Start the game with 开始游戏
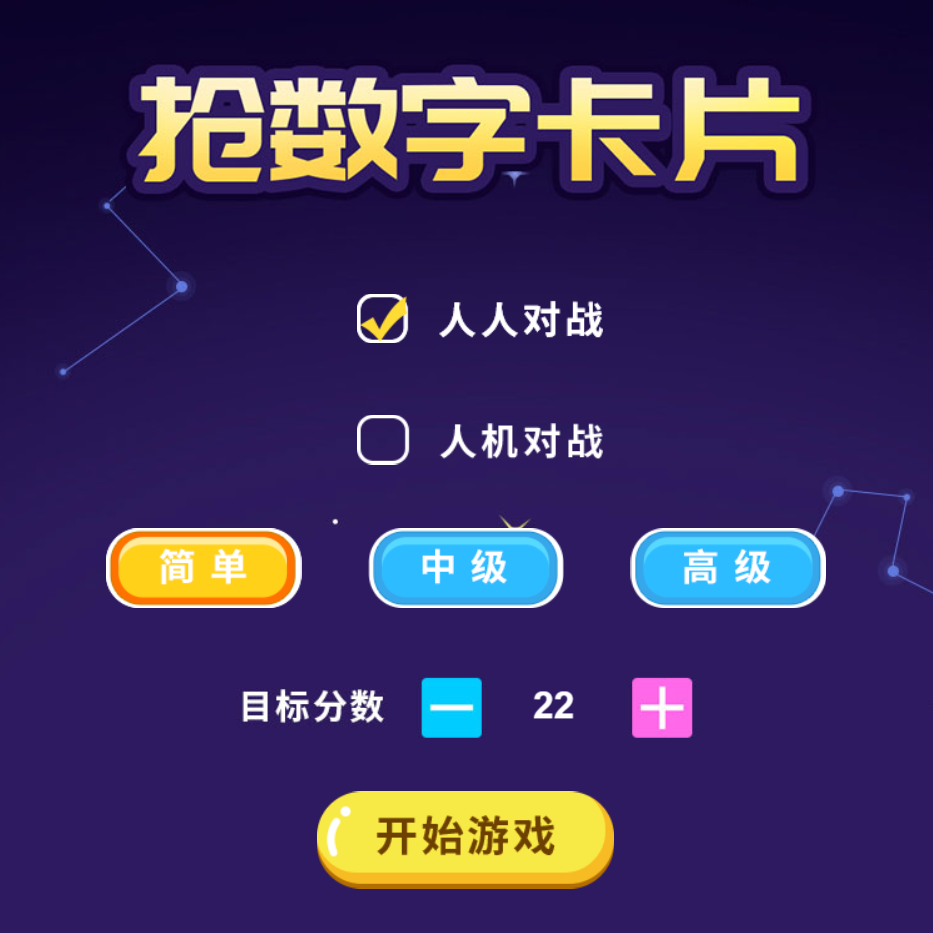The height and width of the screenshot is (933, 933). pyautogui.click(x=465, y=836)
